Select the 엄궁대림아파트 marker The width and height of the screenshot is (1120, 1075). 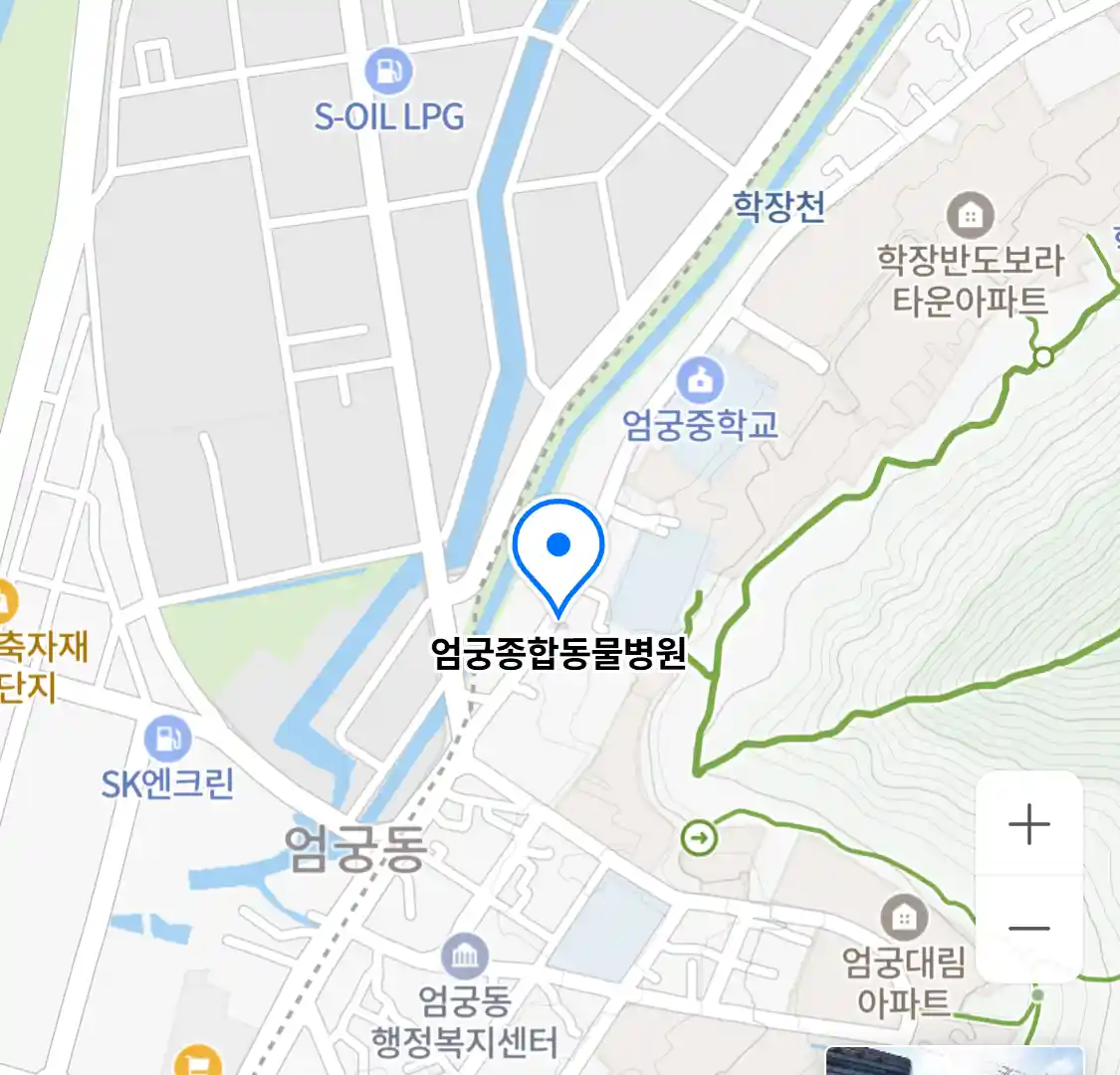pos(904,918)
